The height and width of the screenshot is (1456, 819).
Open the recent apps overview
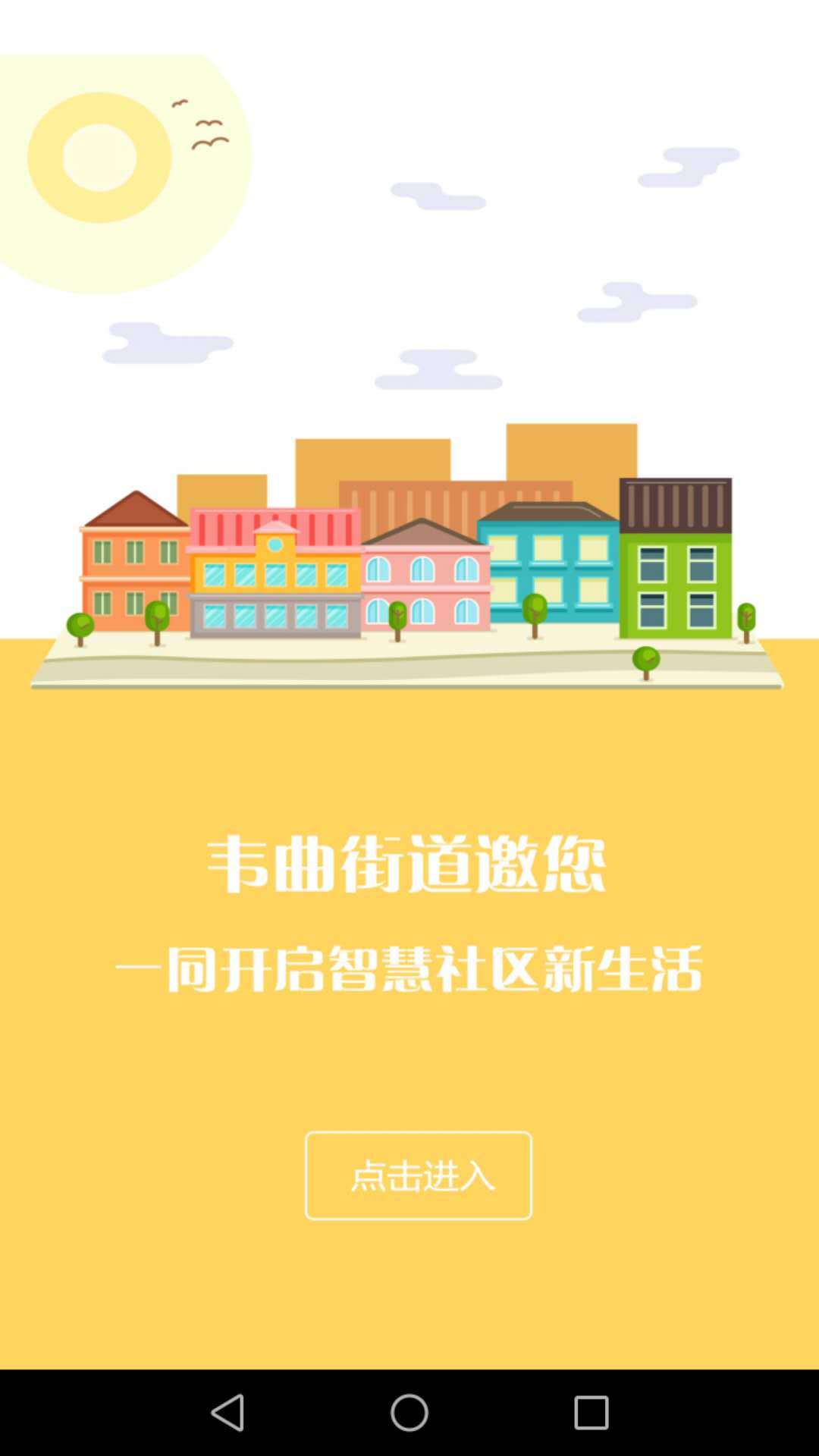tap(591, 1412)
